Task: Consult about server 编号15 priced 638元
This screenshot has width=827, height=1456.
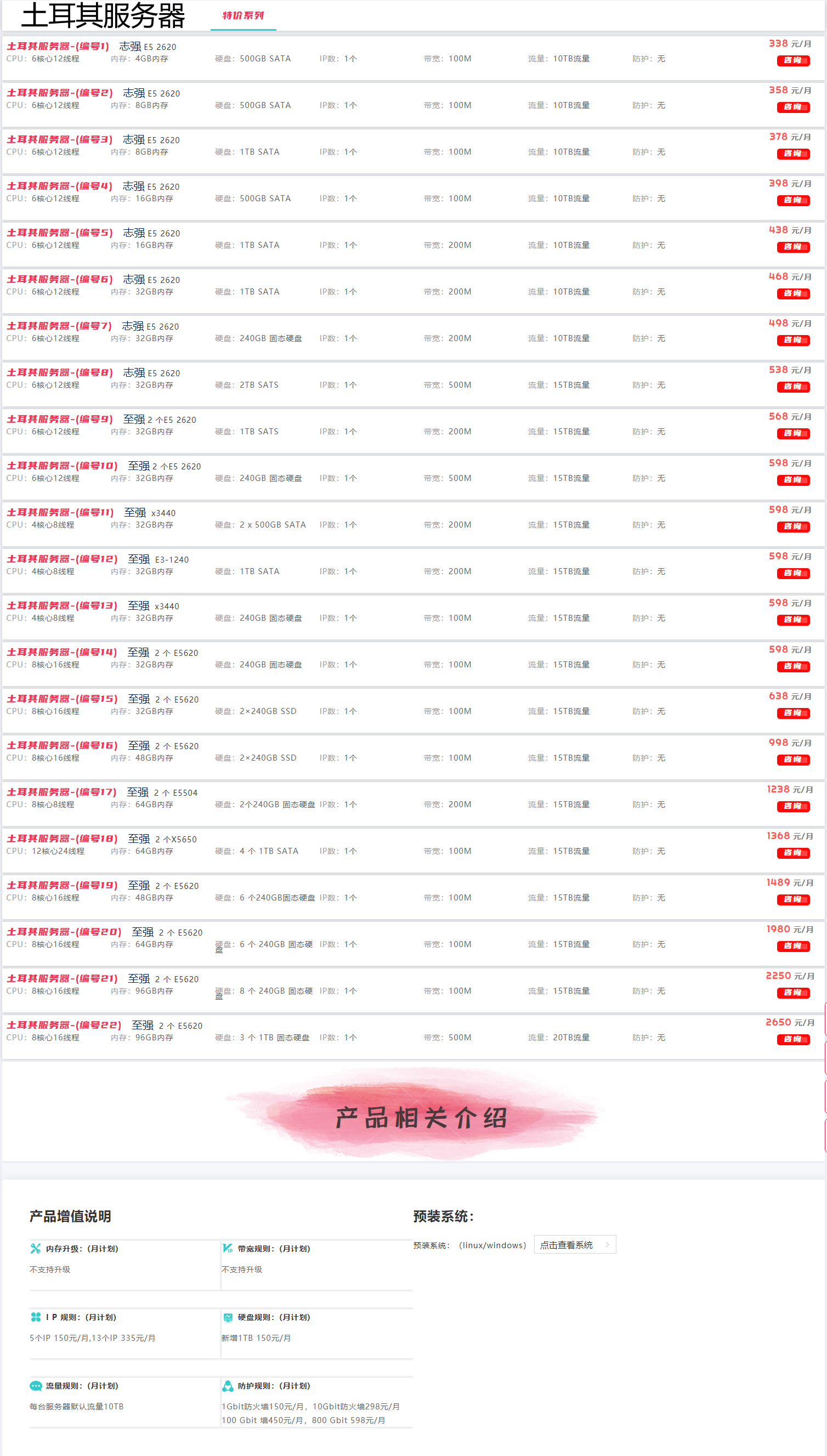Action: [x=793, y=713]
